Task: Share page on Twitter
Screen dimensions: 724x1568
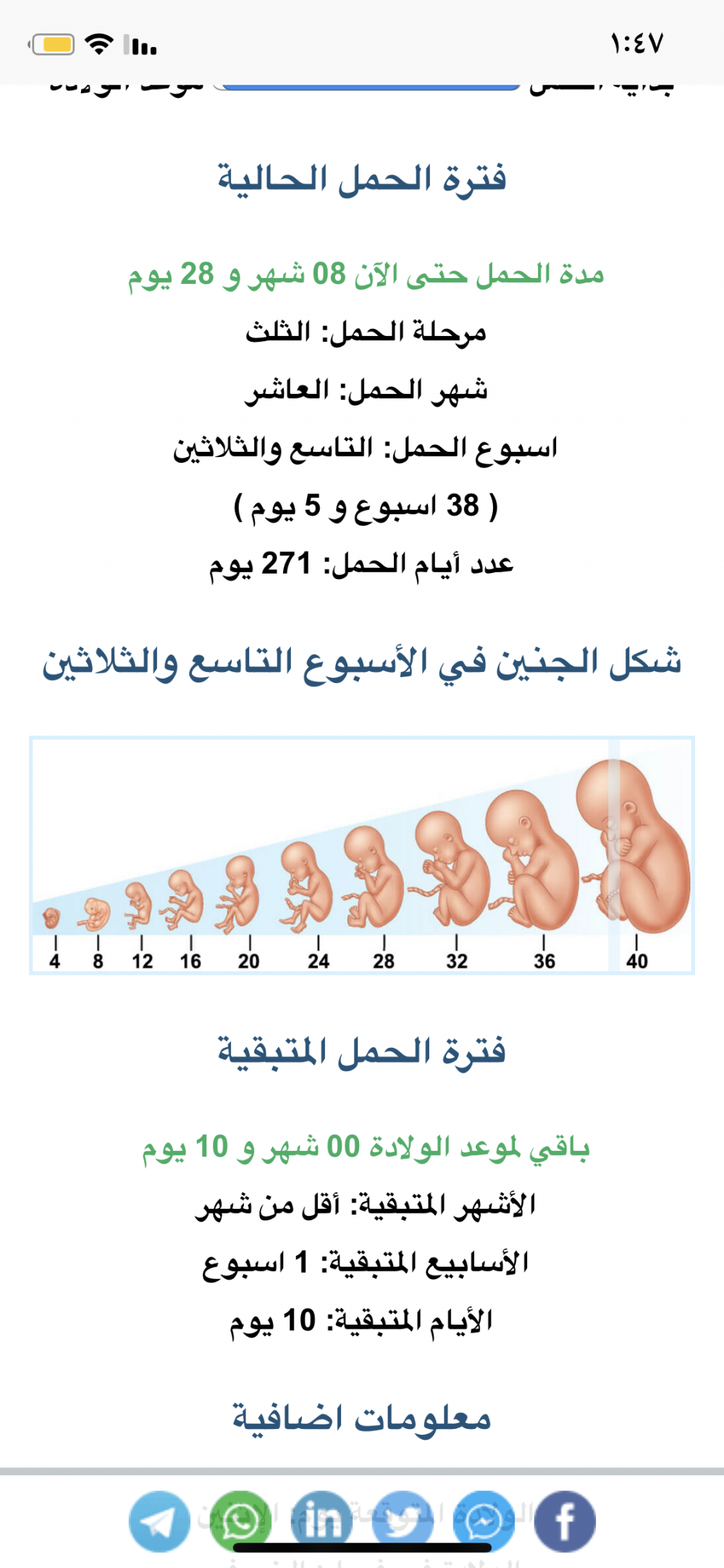Action: [x=403, y=1521]
